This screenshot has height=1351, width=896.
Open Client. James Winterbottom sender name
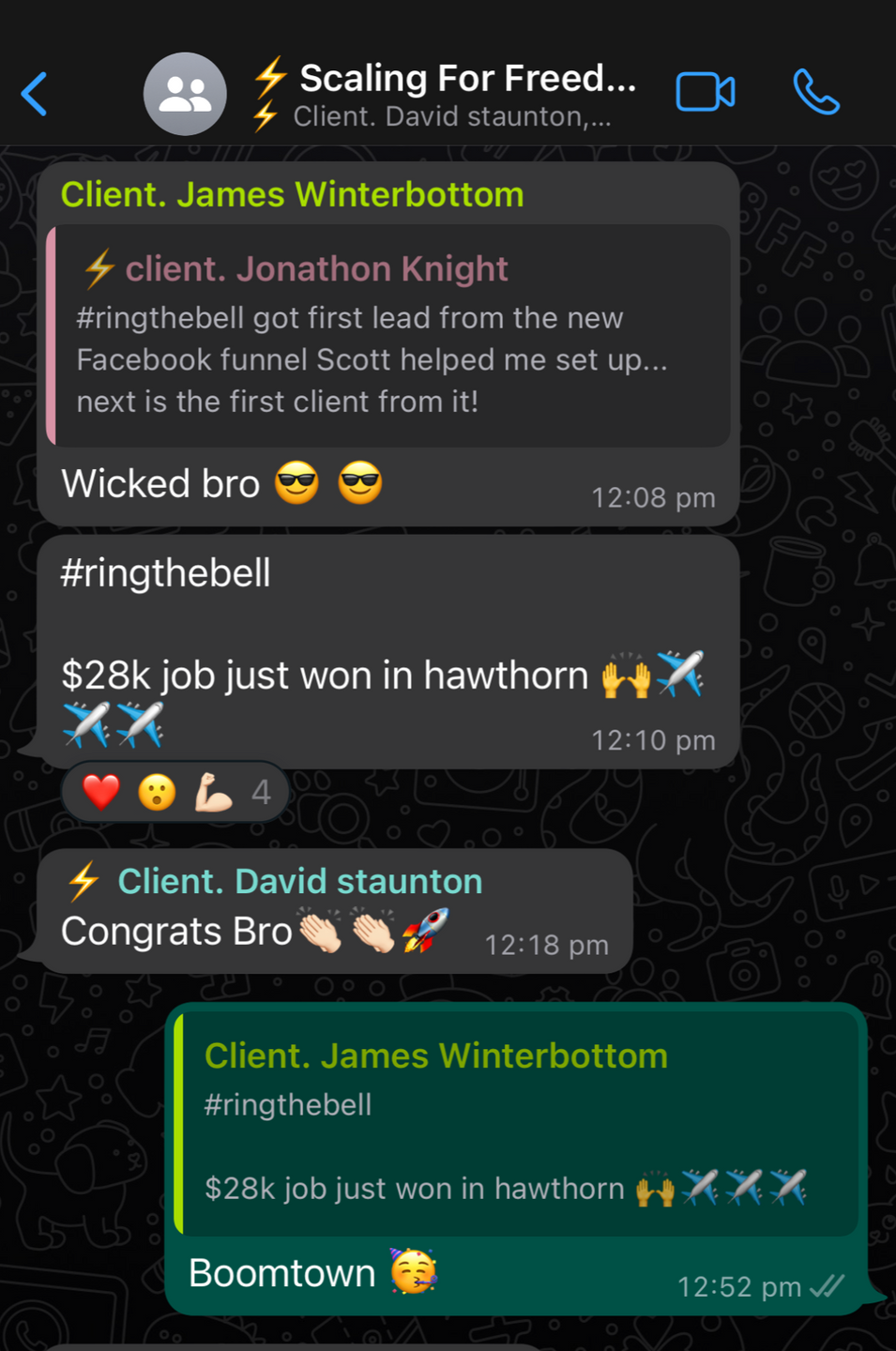(292, 195)
